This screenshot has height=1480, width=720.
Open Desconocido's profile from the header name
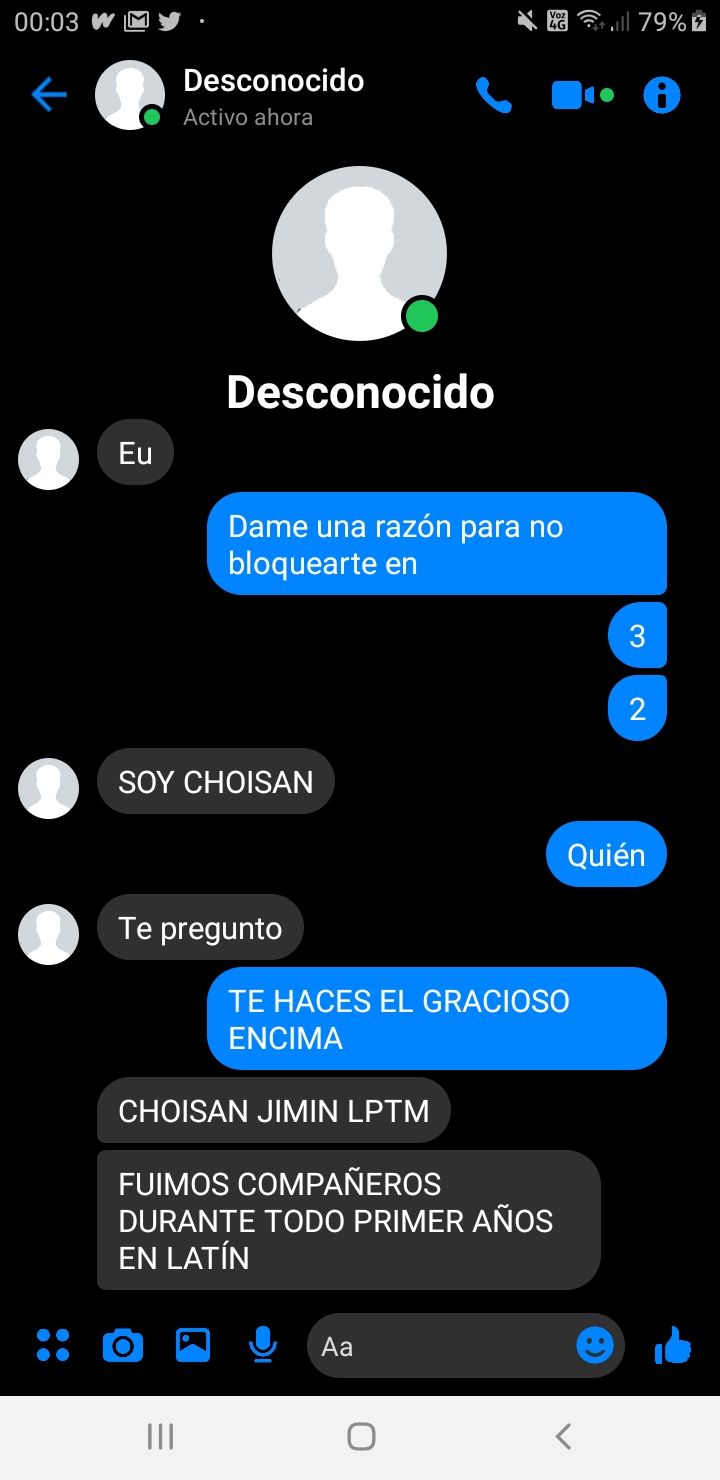pyautogui.click(x=273, y=81)
